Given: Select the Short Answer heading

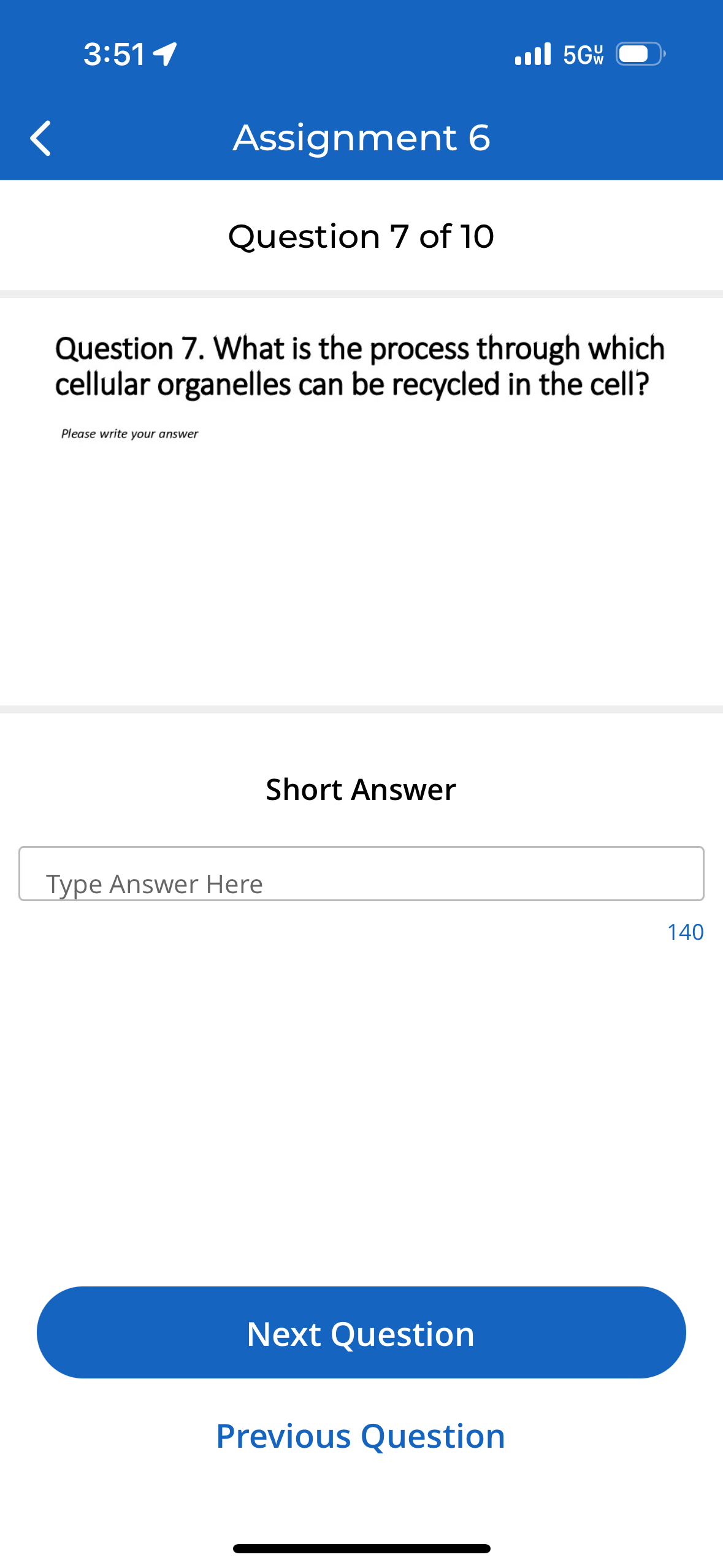Looking at the screenshot, I should pyautogui.click(x=361, y=790).
